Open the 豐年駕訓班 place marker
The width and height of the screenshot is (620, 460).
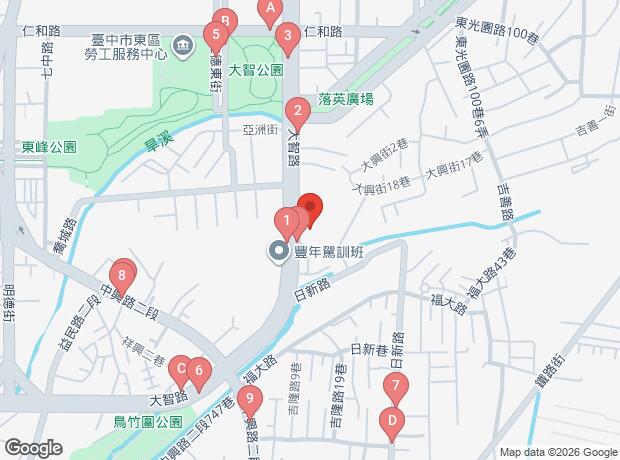point(279,252)
